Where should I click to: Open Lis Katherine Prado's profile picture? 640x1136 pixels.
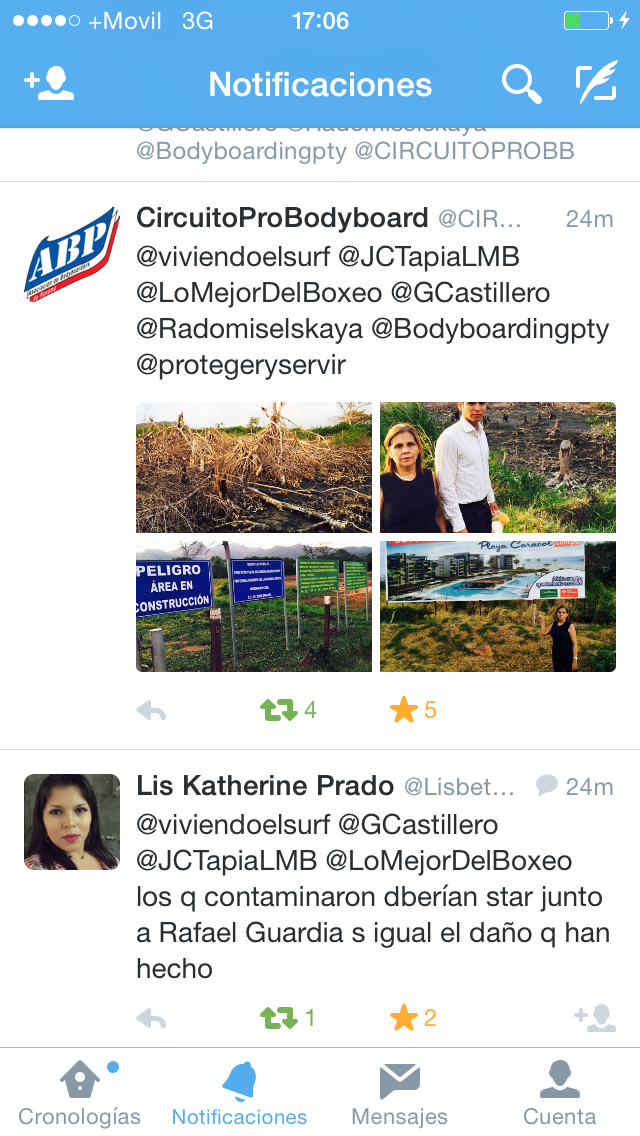click(x=72, y=822)
